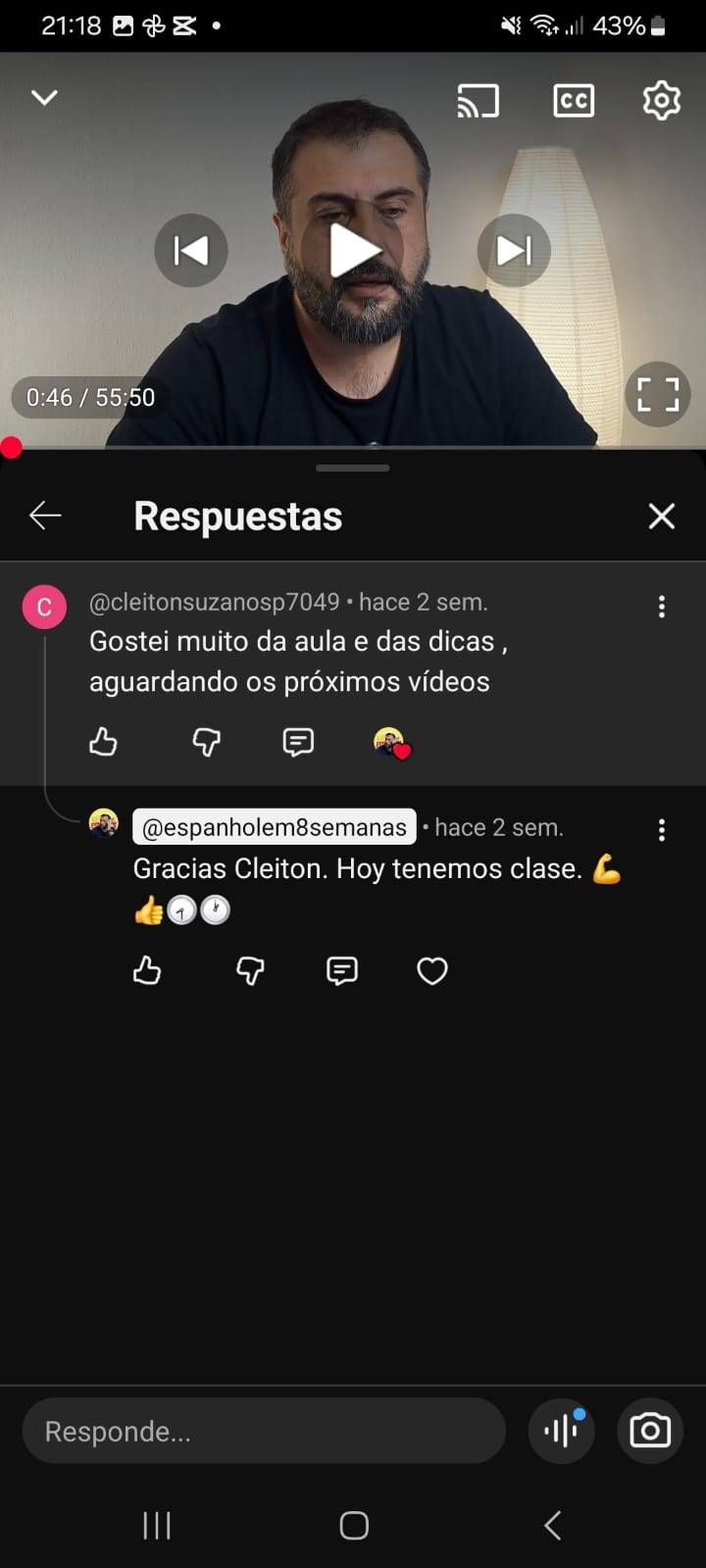This screenshot has width=706, height=1568.
Task: Skip to the next video
Action: [x=514, y=251]
